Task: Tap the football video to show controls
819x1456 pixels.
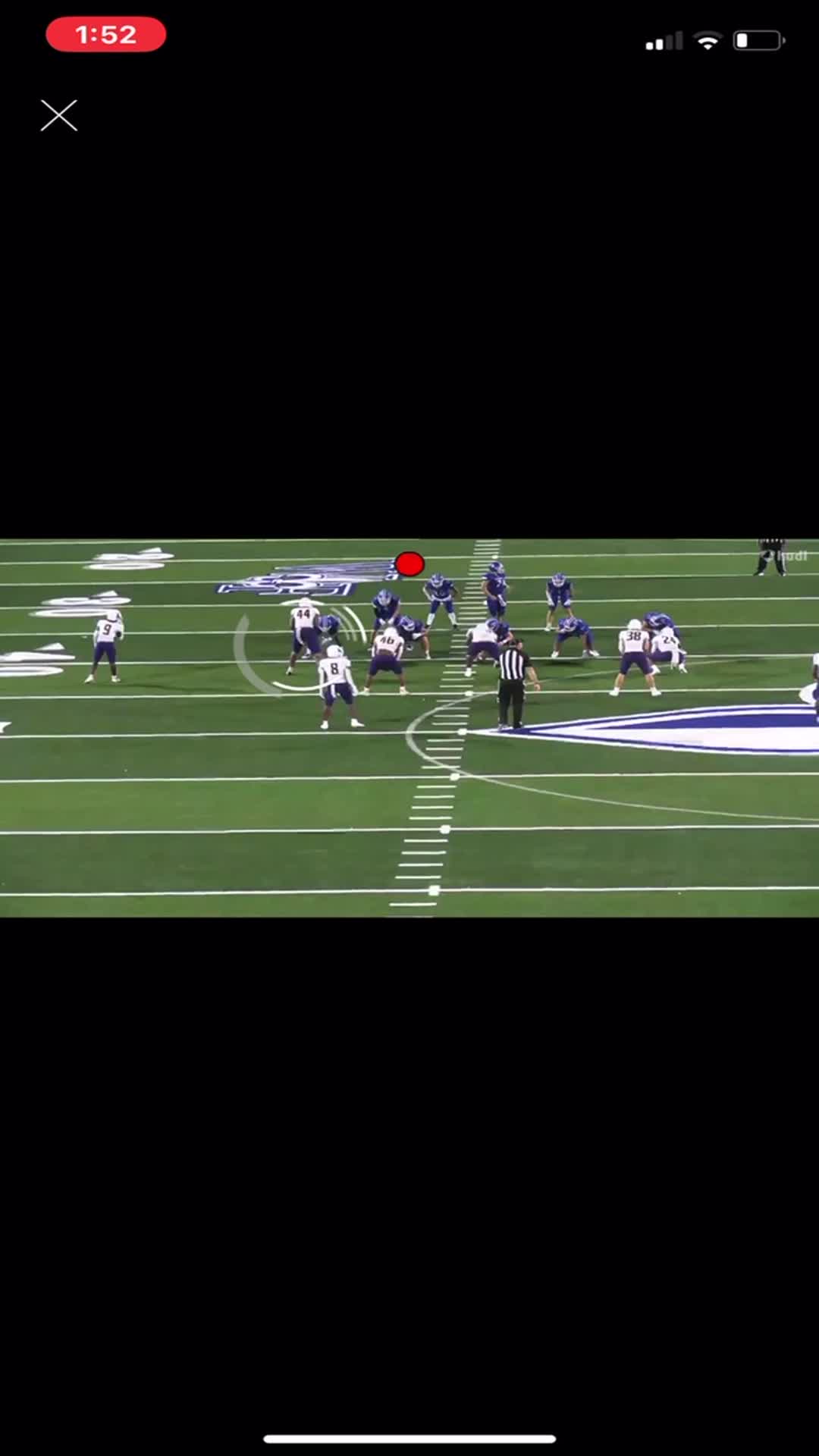Action: click(x=409, y=728)
